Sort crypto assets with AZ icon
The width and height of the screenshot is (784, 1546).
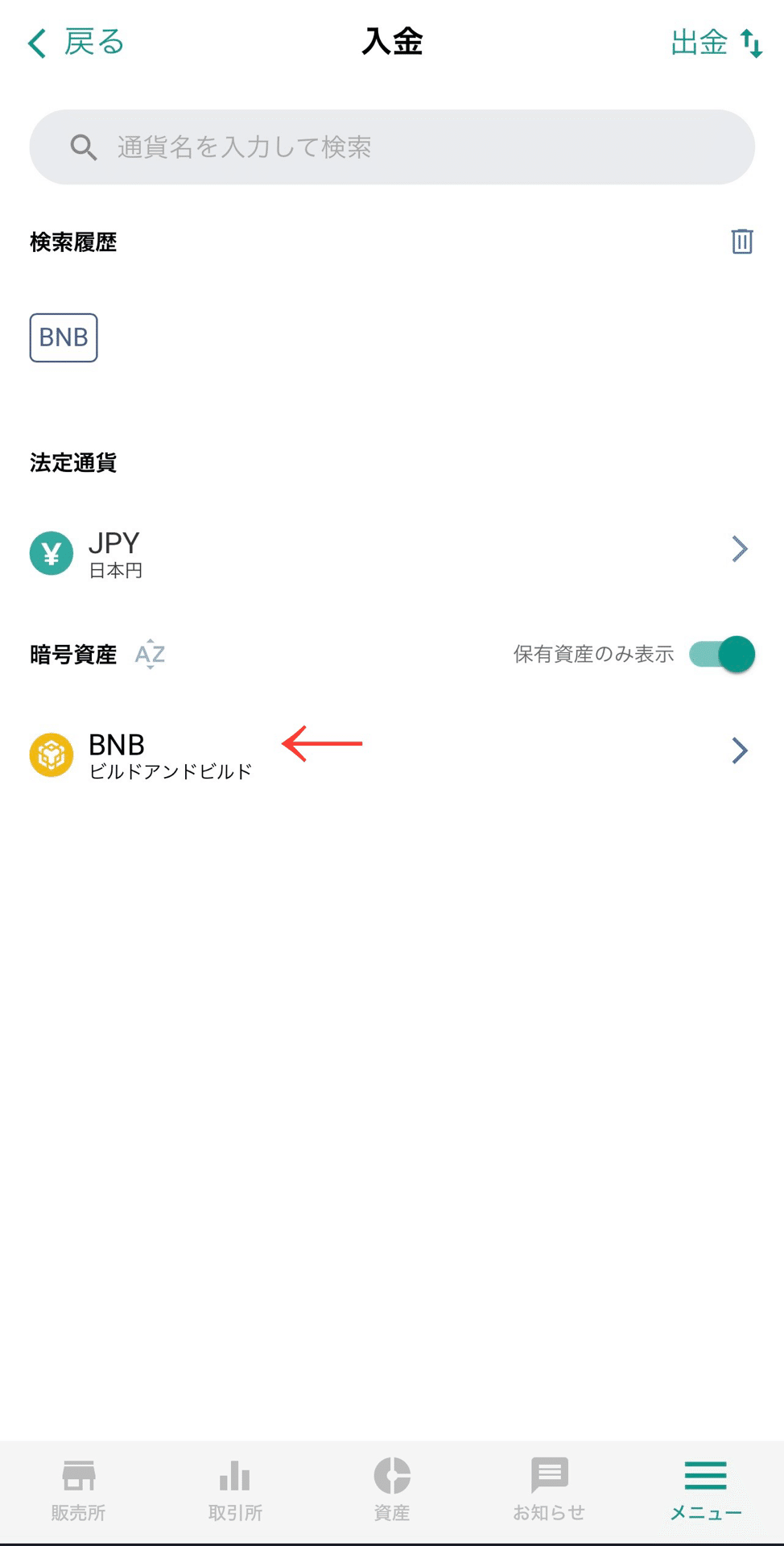pyautogui.click(x=150, y=654)
